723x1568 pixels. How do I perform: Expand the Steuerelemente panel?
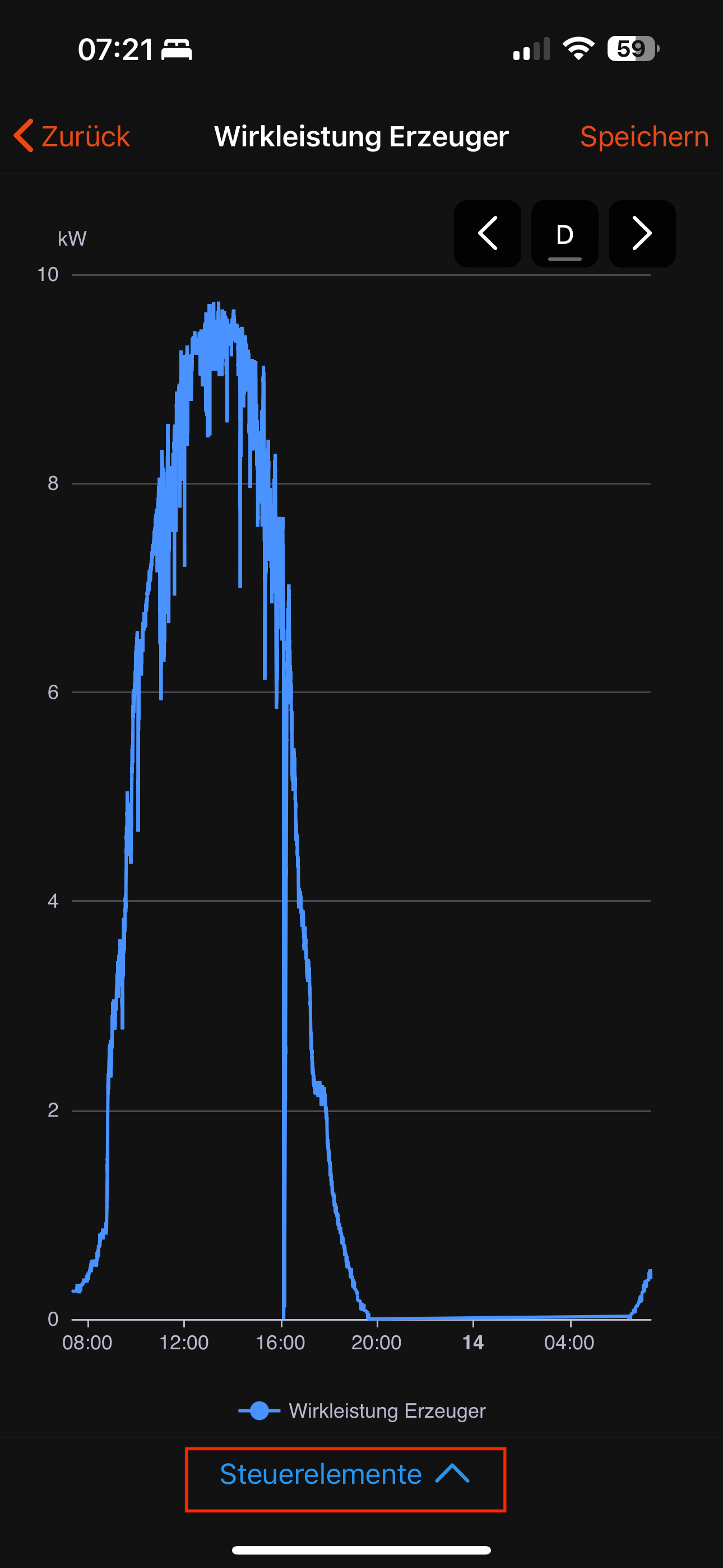tap(345, 1474)
